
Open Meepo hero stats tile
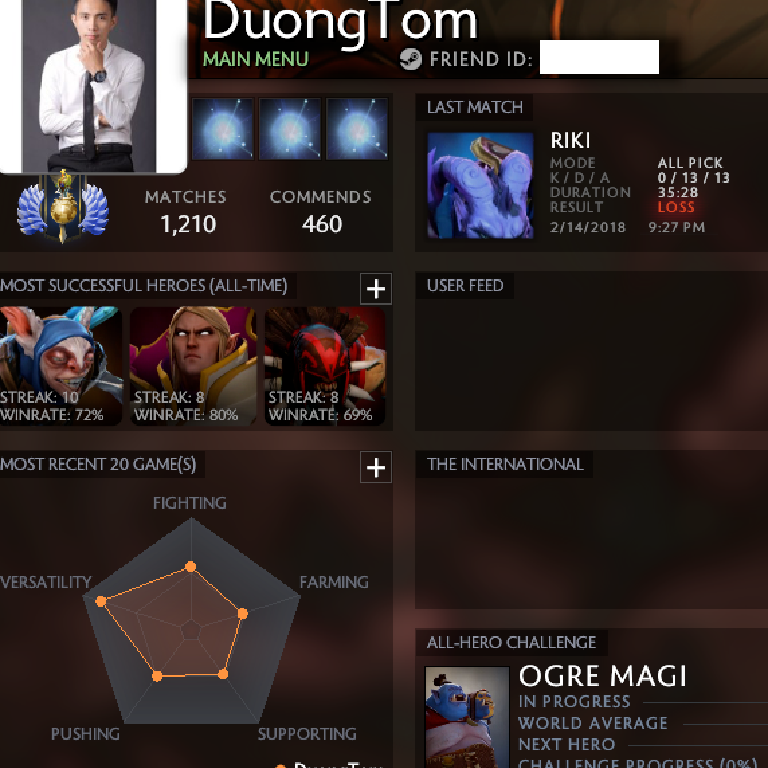tap(60, 366)
